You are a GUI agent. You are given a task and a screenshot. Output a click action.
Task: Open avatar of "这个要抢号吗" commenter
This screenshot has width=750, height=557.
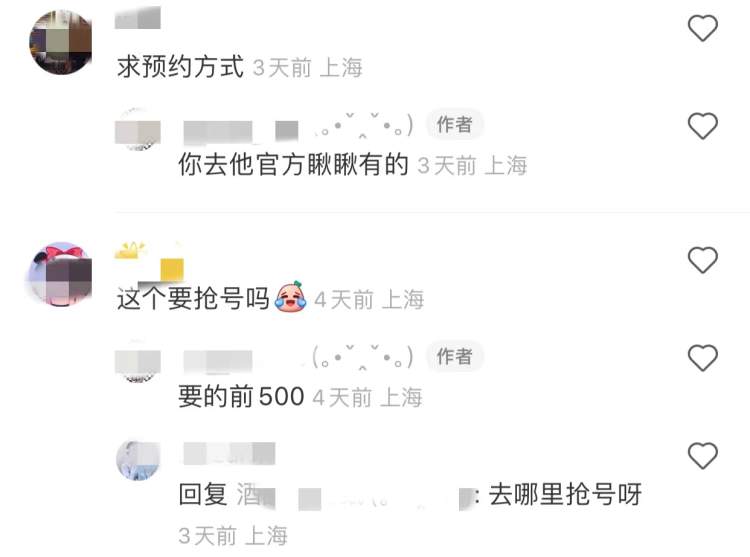coord(60,274)
